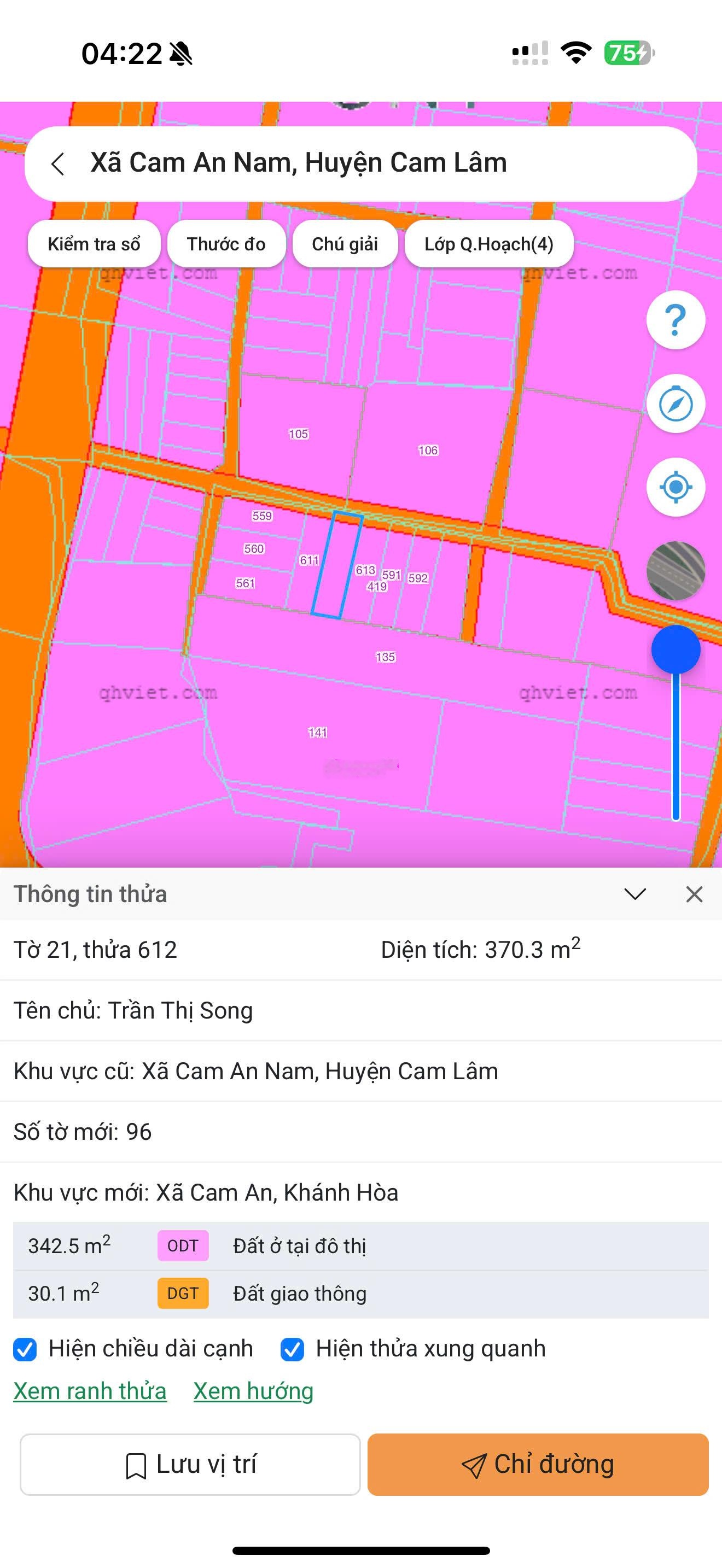Open the Chú giải legend

[345, 244]
